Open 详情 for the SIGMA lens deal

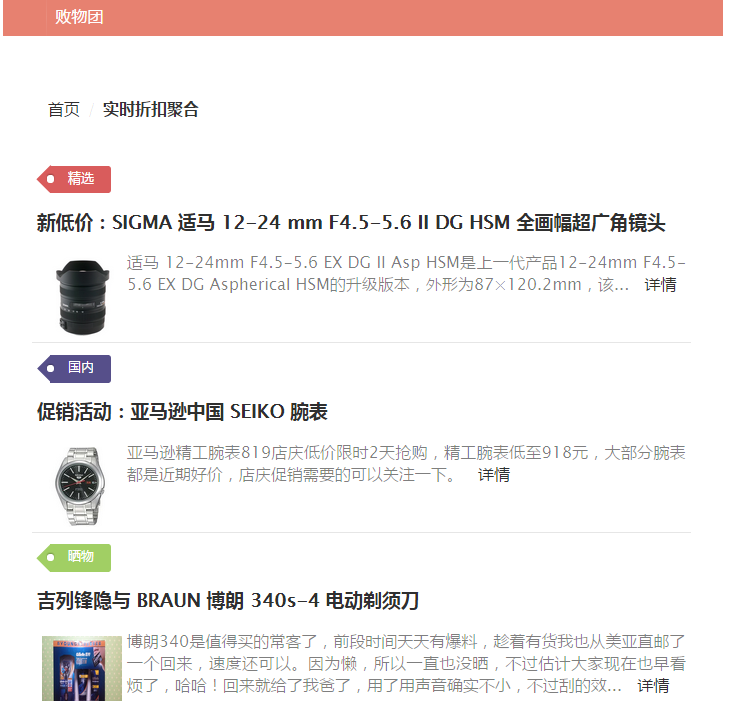[660, 285]
